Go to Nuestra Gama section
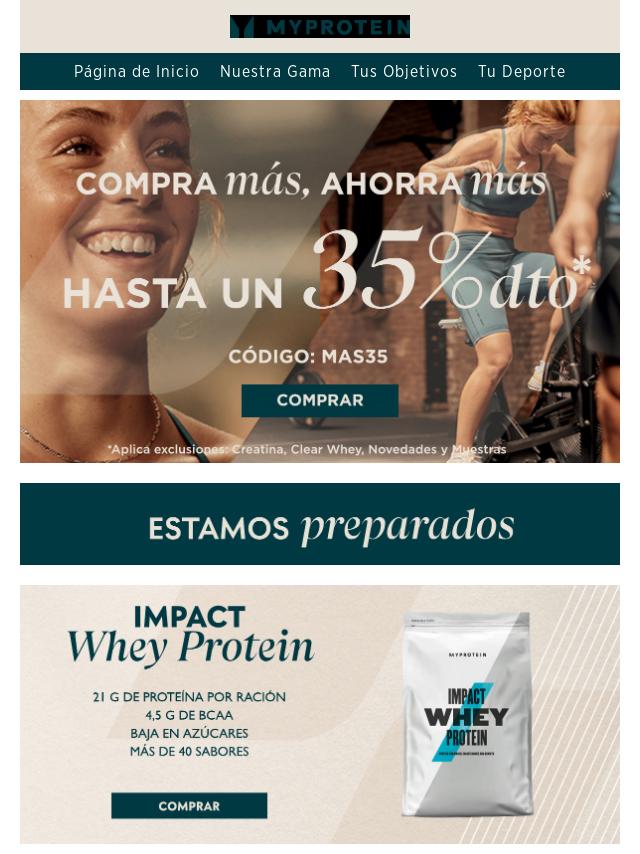This screenshot has height=854, width=640. 275,72
